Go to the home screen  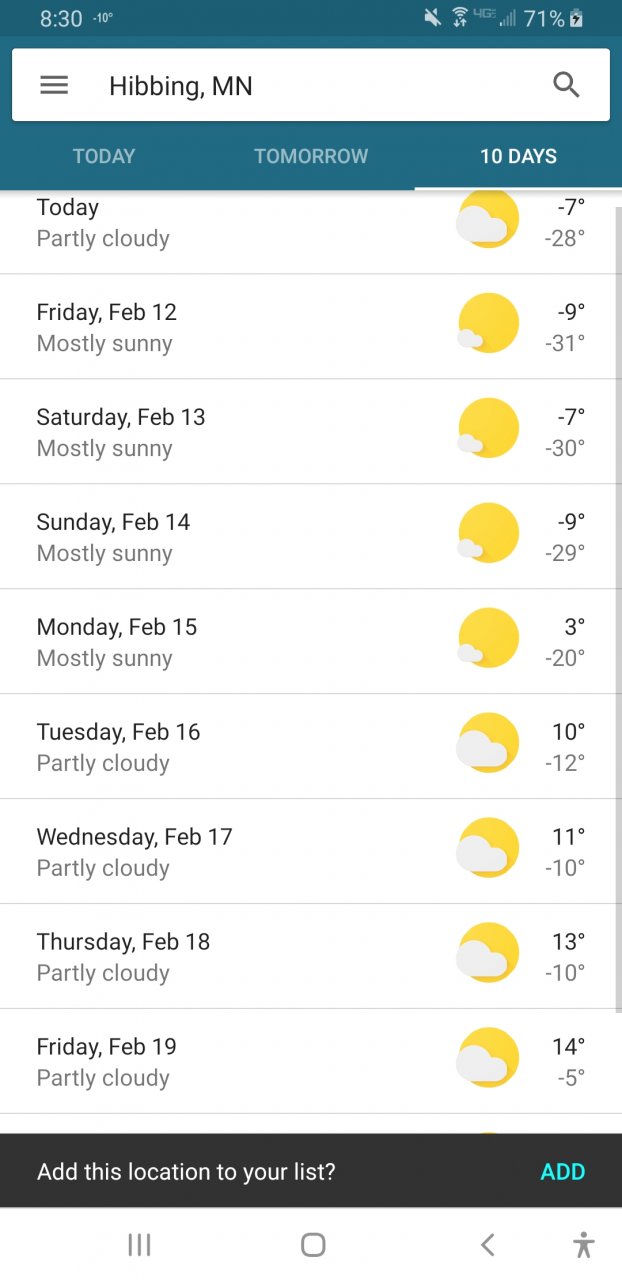coord(313,1245)
